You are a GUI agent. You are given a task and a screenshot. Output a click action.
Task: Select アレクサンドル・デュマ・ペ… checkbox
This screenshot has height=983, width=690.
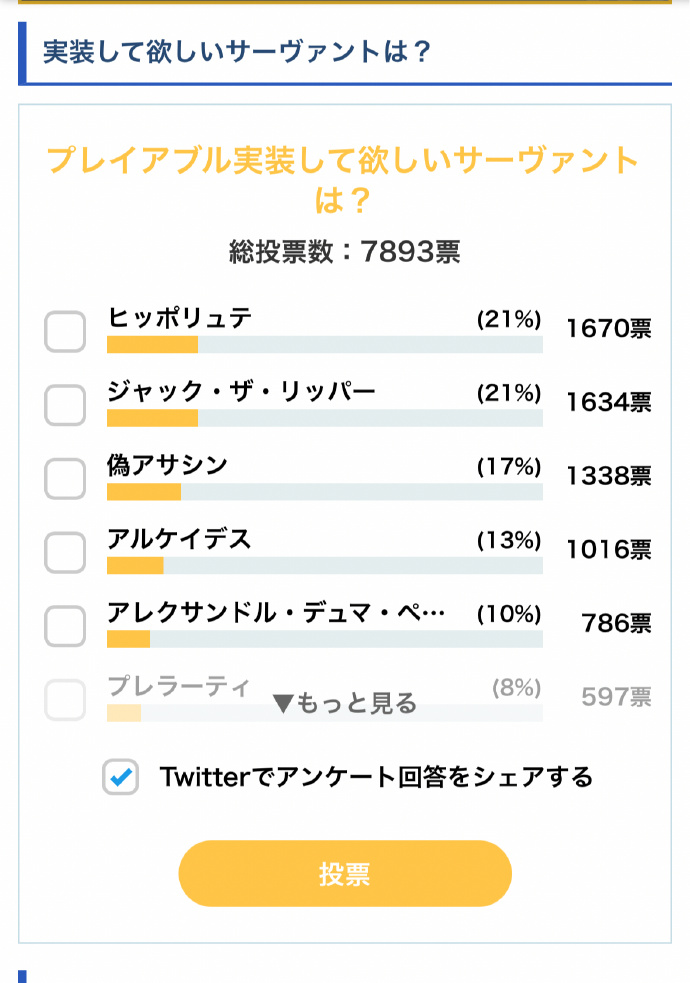click(65, 626)
